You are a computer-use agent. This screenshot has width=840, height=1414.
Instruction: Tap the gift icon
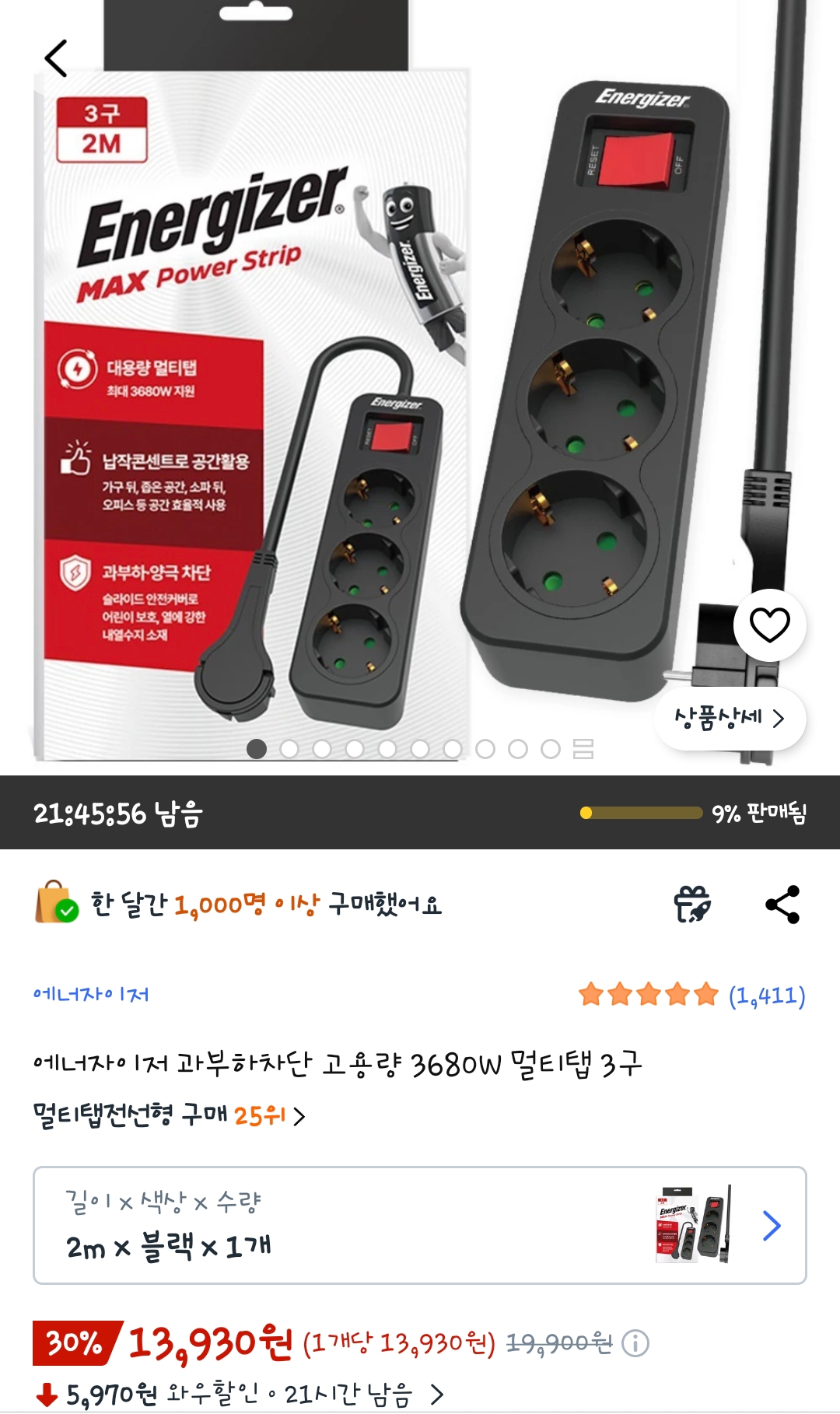pos(692,905)
